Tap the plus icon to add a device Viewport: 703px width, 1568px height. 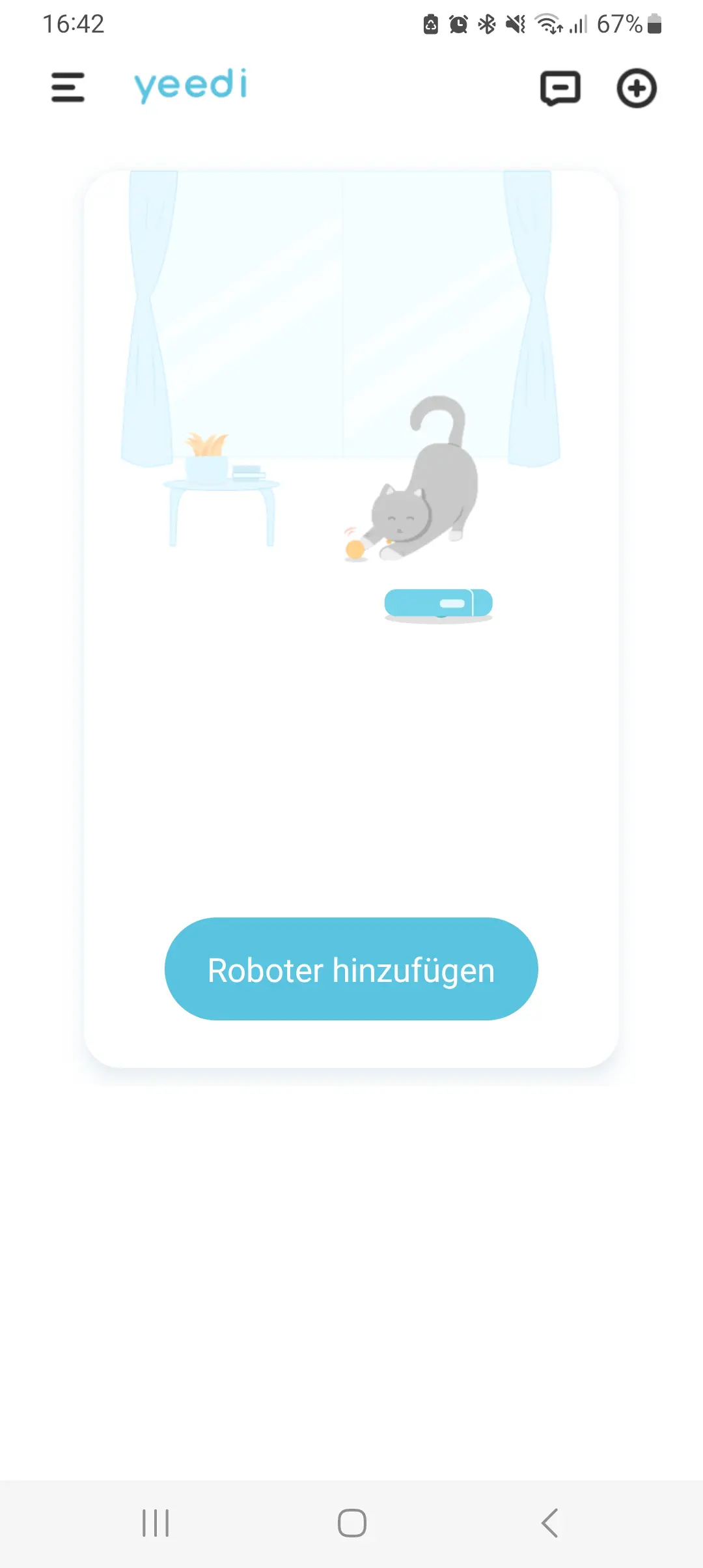click(x=636, y=88)
